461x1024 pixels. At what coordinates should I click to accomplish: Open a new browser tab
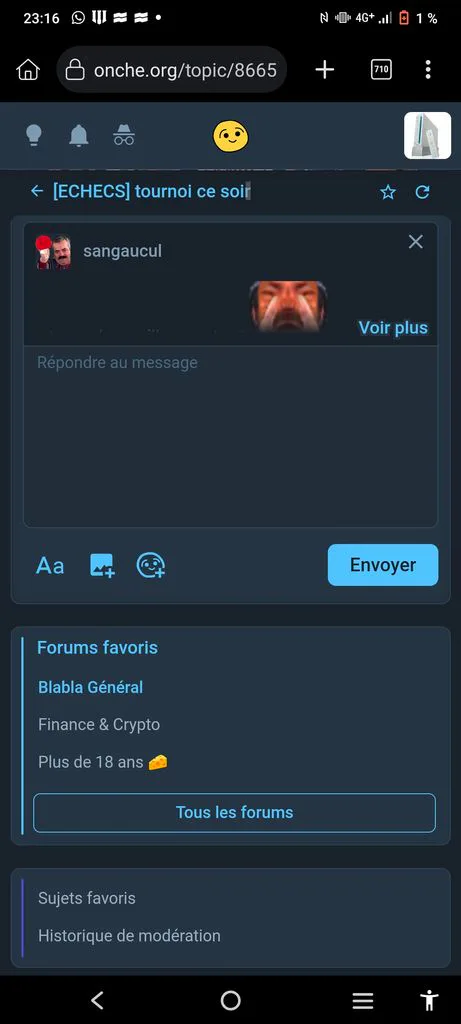pos(325,70)
